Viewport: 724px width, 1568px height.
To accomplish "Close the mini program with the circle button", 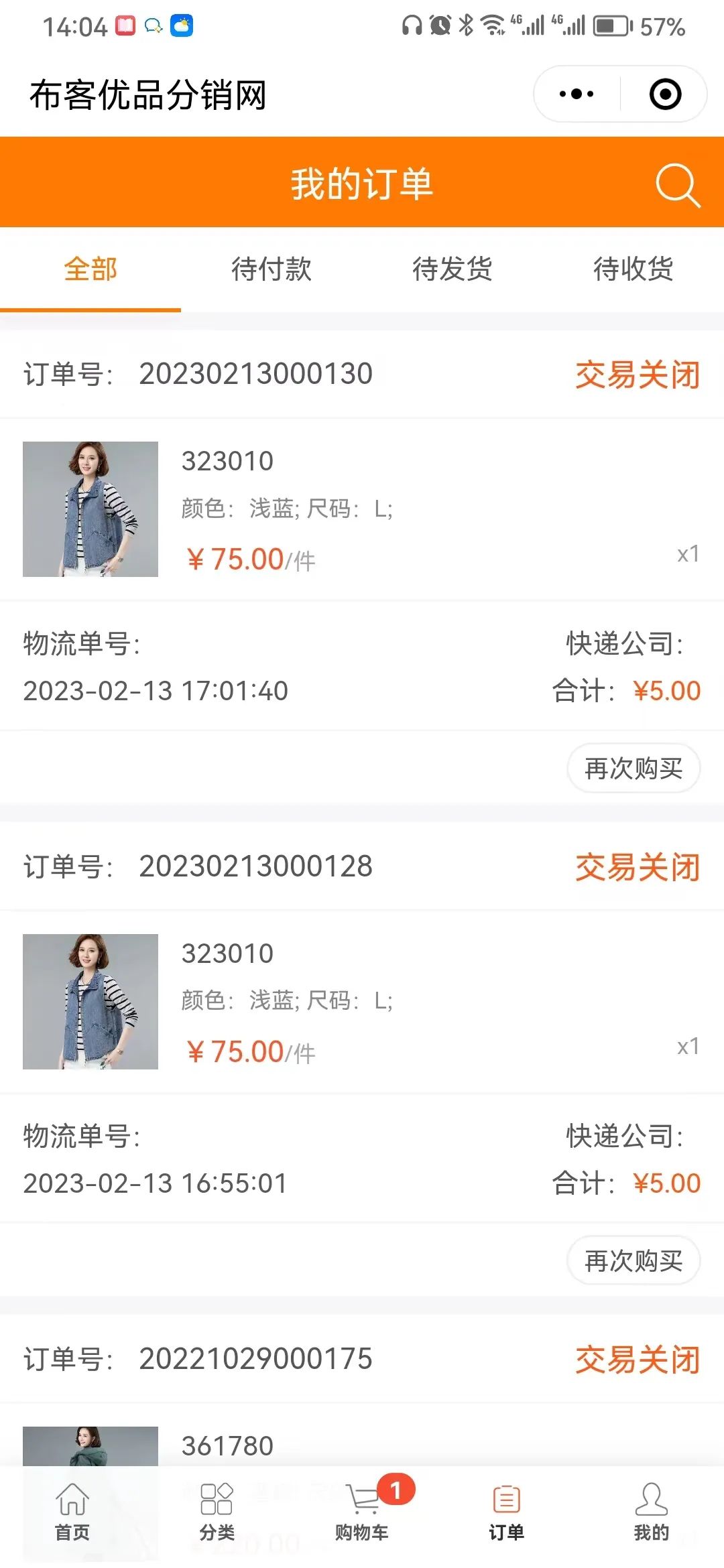I will coord(665,94).
